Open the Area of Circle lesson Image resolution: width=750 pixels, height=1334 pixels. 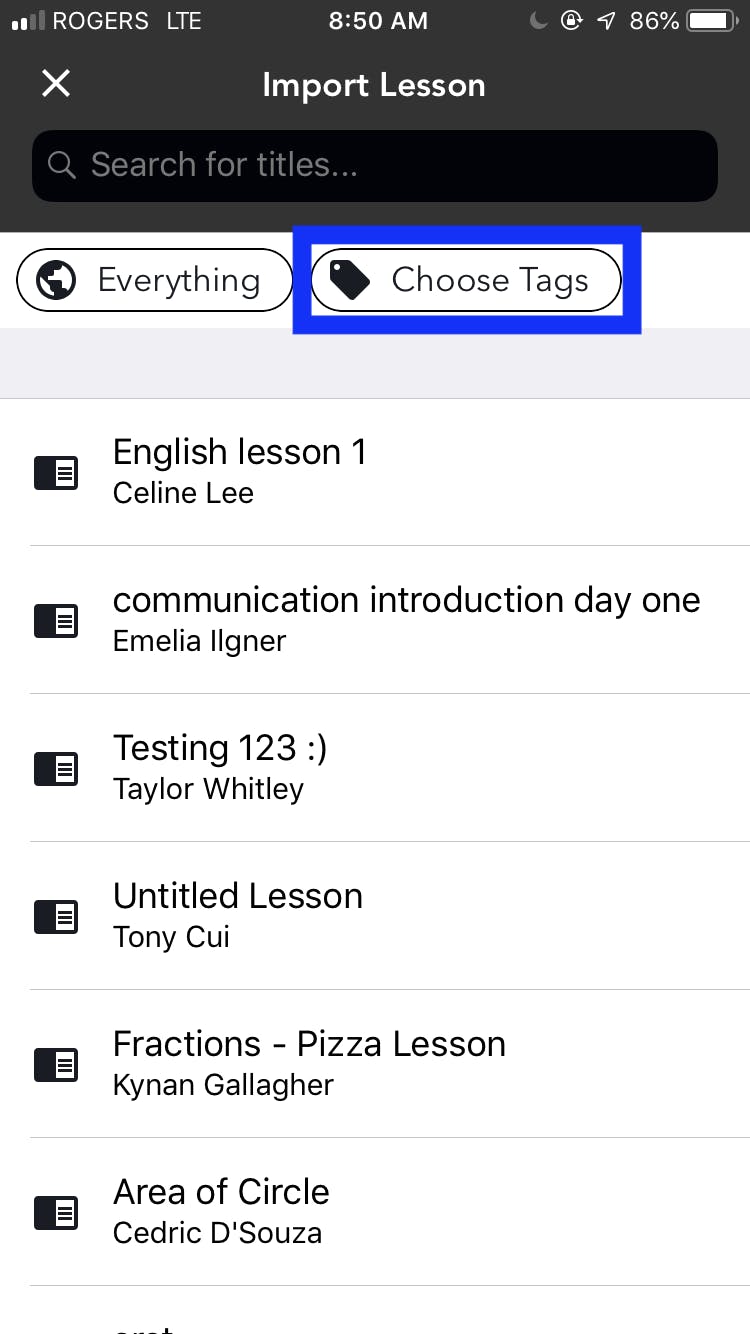[375, 1212]
